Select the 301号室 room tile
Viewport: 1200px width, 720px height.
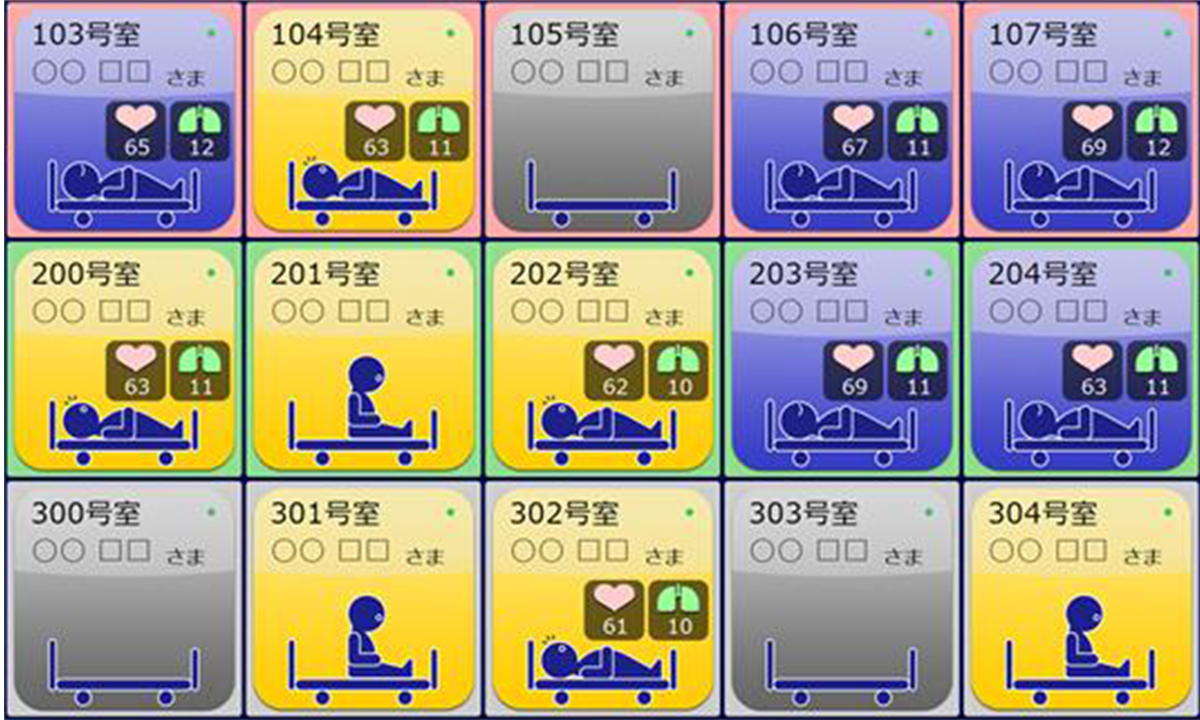(363, 600)
